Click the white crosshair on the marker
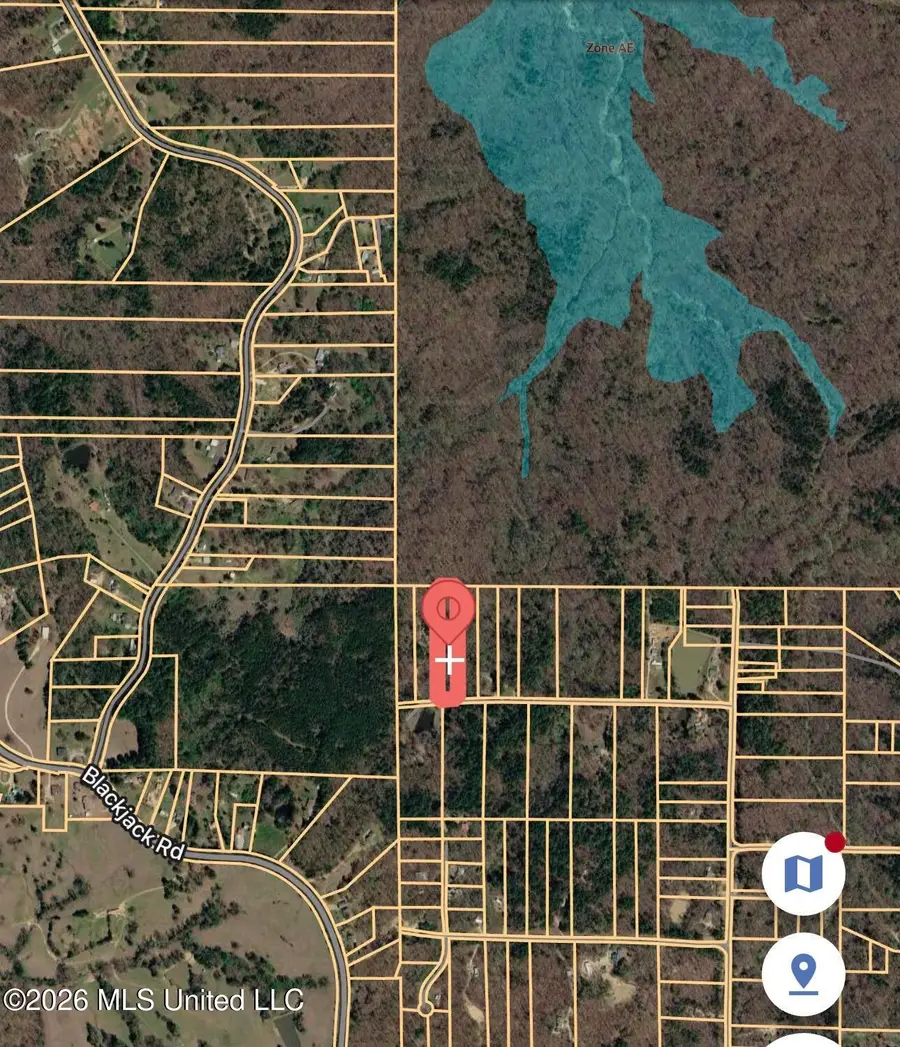Screen dimensions: 900x1047 pyautogui.click(x=449, y=659)
